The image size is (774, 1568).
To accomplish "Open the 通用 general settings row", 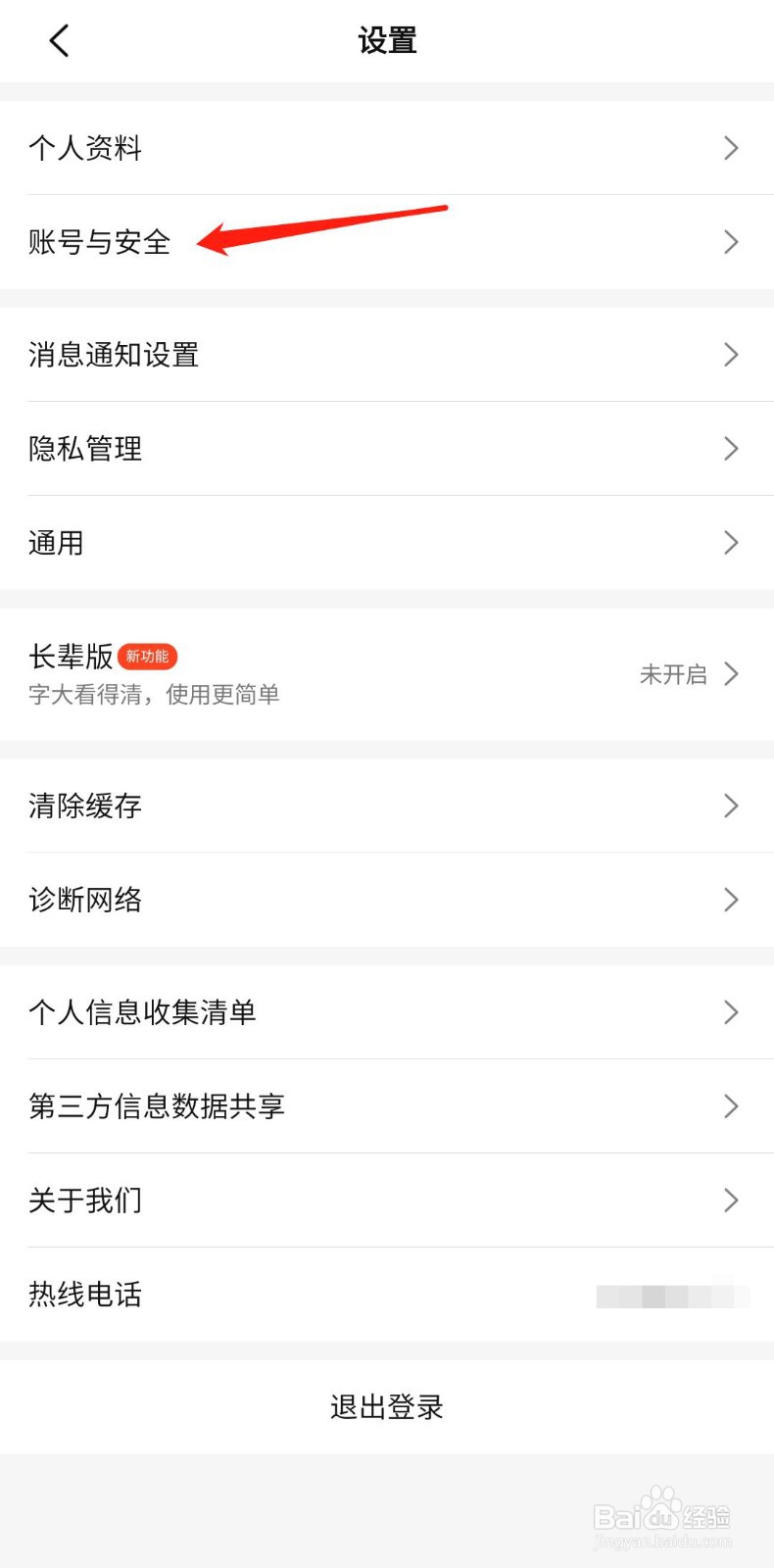I will (x=56, y=543).
